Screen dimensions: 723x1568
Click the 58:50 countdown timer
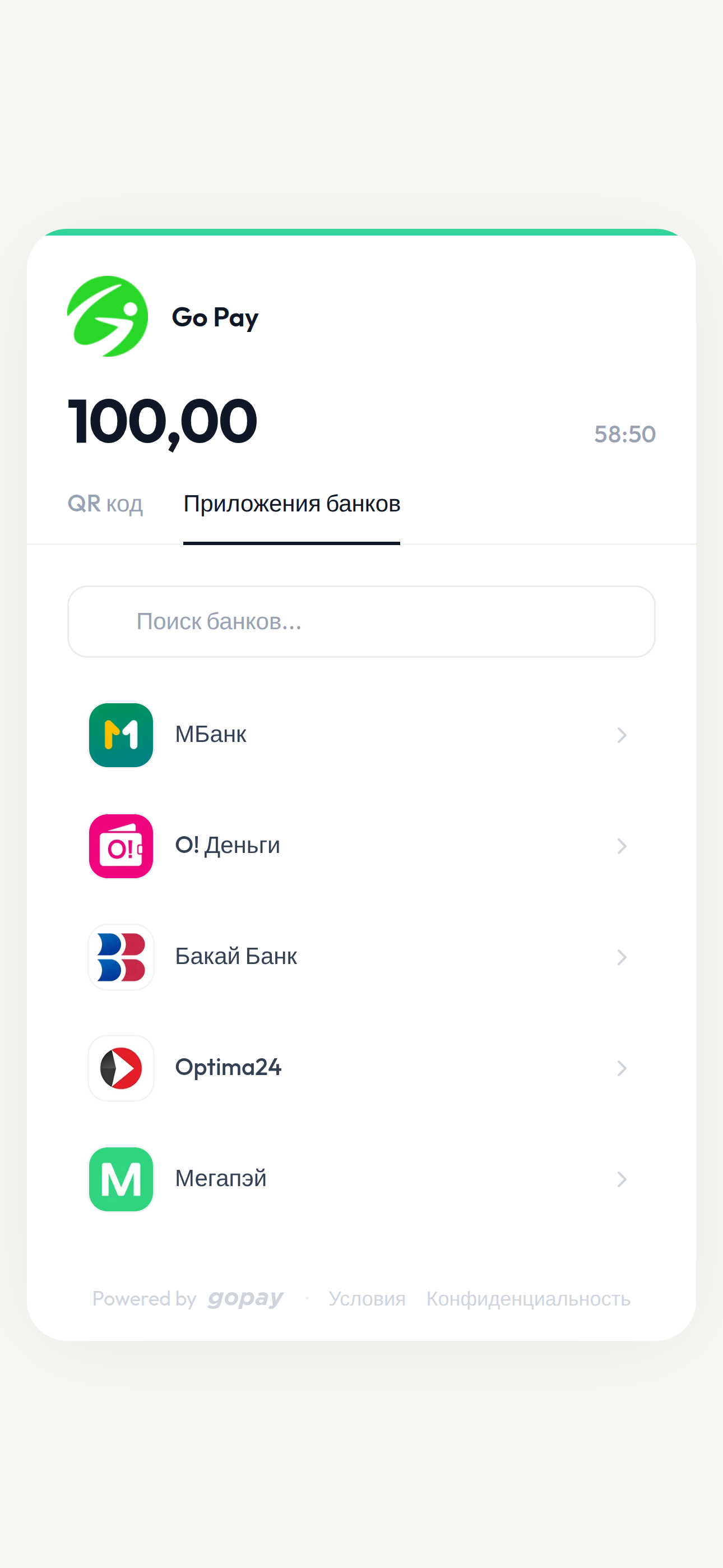pos(625,433)
